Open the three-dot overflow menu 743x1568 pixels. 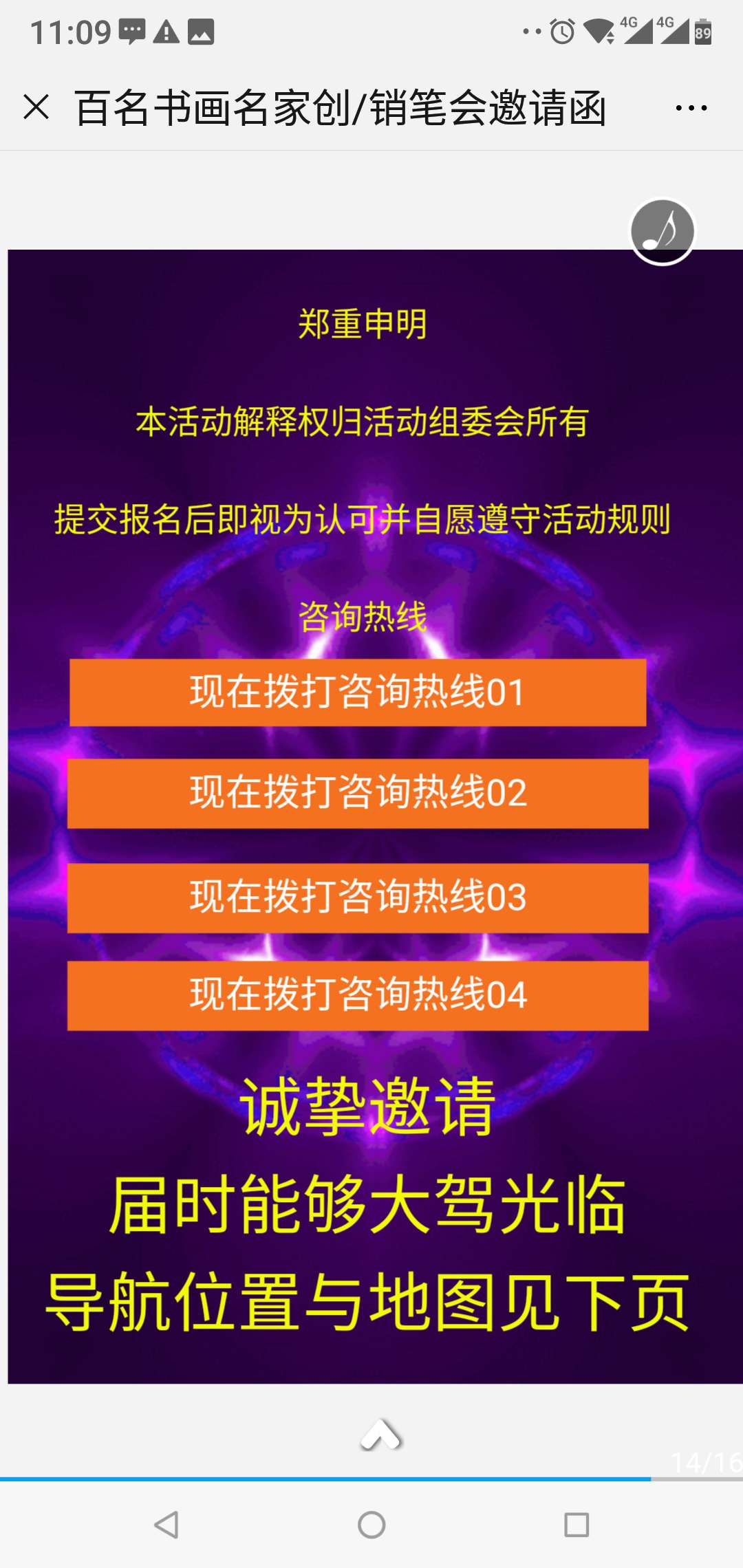click(x=691, y=108)
